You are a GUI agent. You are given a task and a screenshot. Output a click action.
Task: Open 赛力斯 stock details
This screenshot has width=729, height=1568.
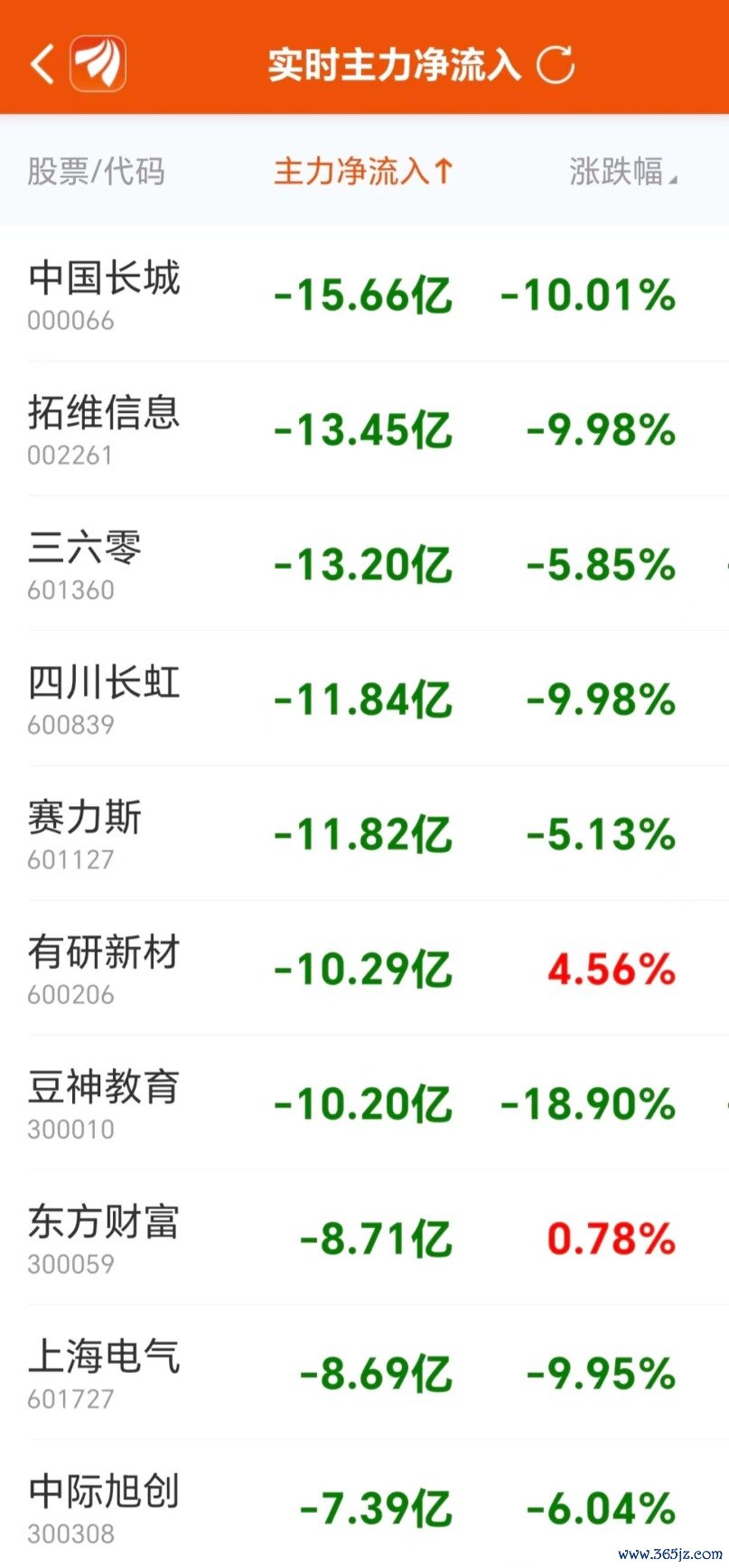coord(364,833)
